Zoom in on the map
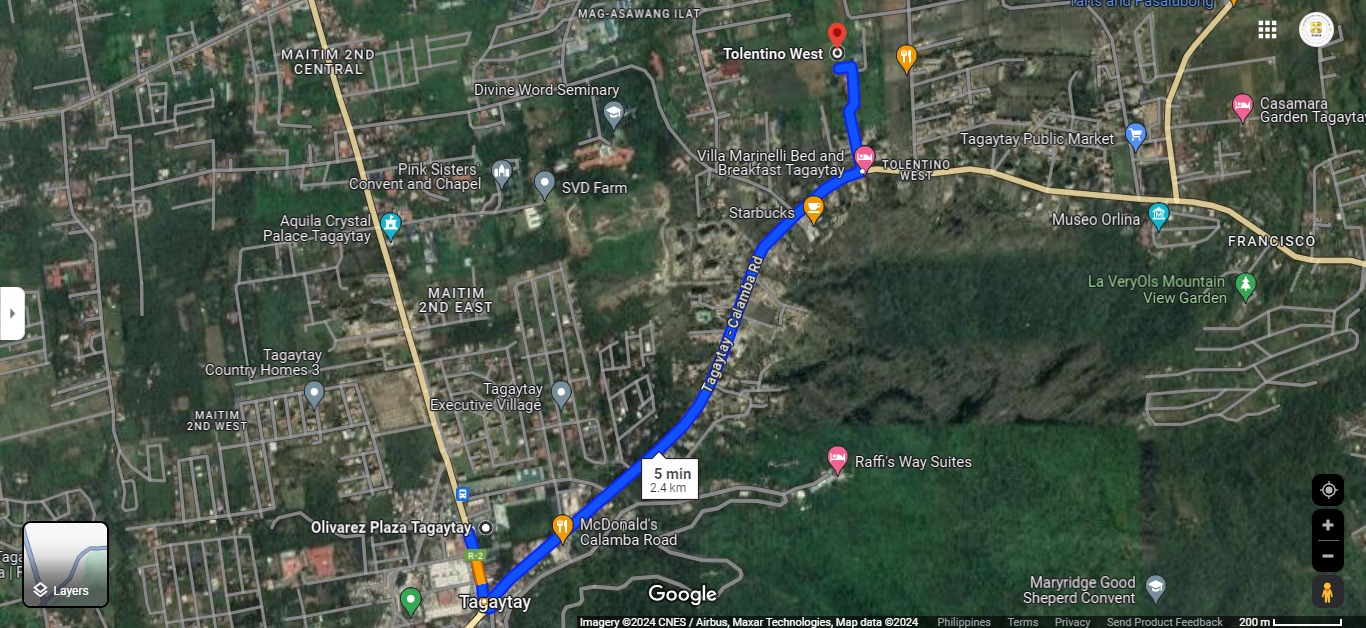1366x628 pixels. coord(1328,526)
